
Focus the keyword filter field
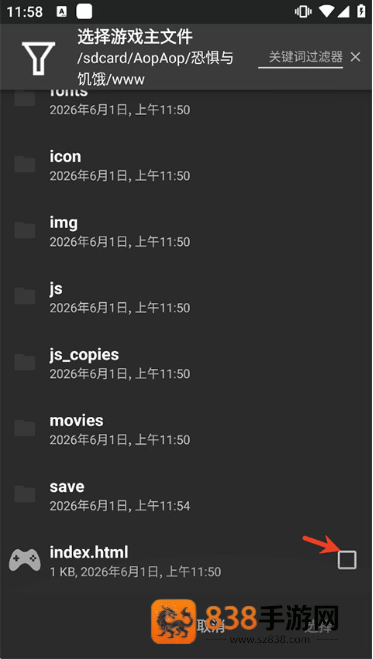pos(300,58)
